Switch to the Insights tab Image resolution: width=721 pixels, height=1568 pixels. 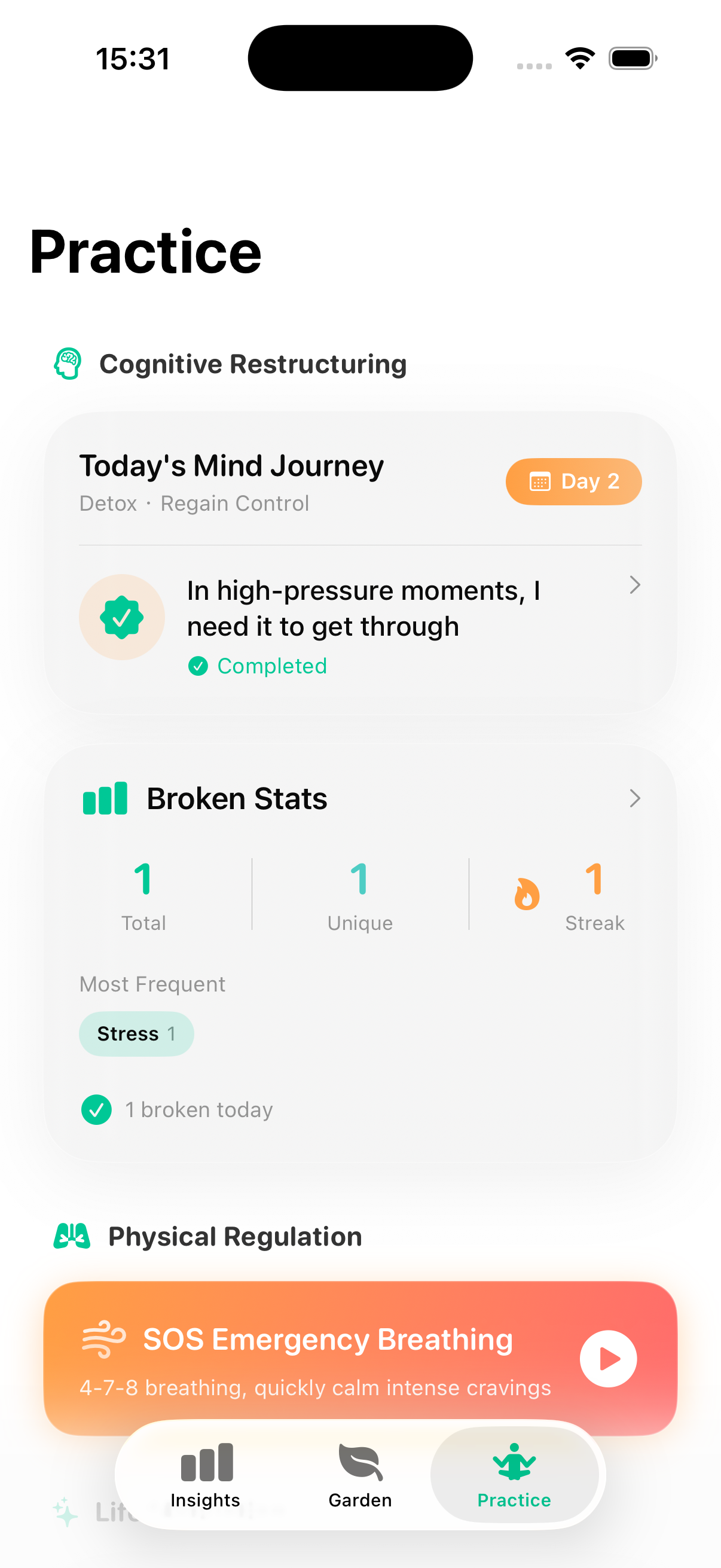click(206, 1475)
